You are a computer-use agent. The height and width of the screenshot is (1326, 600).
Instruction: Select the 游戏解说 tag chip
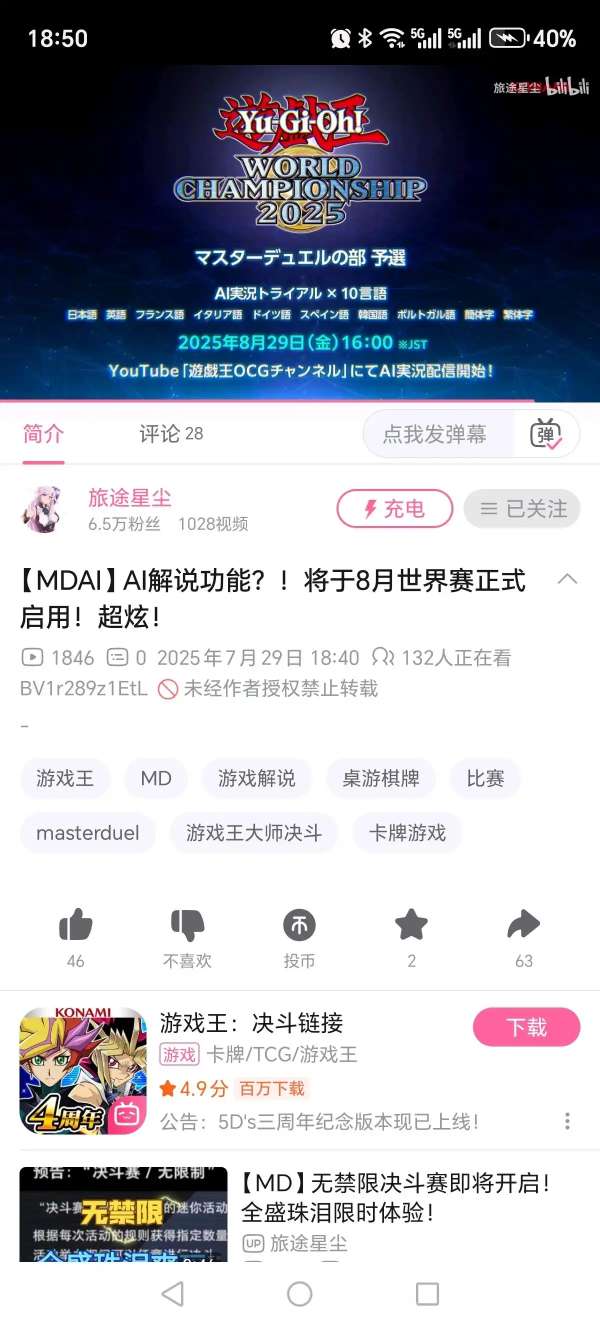(x=257, y=778)
